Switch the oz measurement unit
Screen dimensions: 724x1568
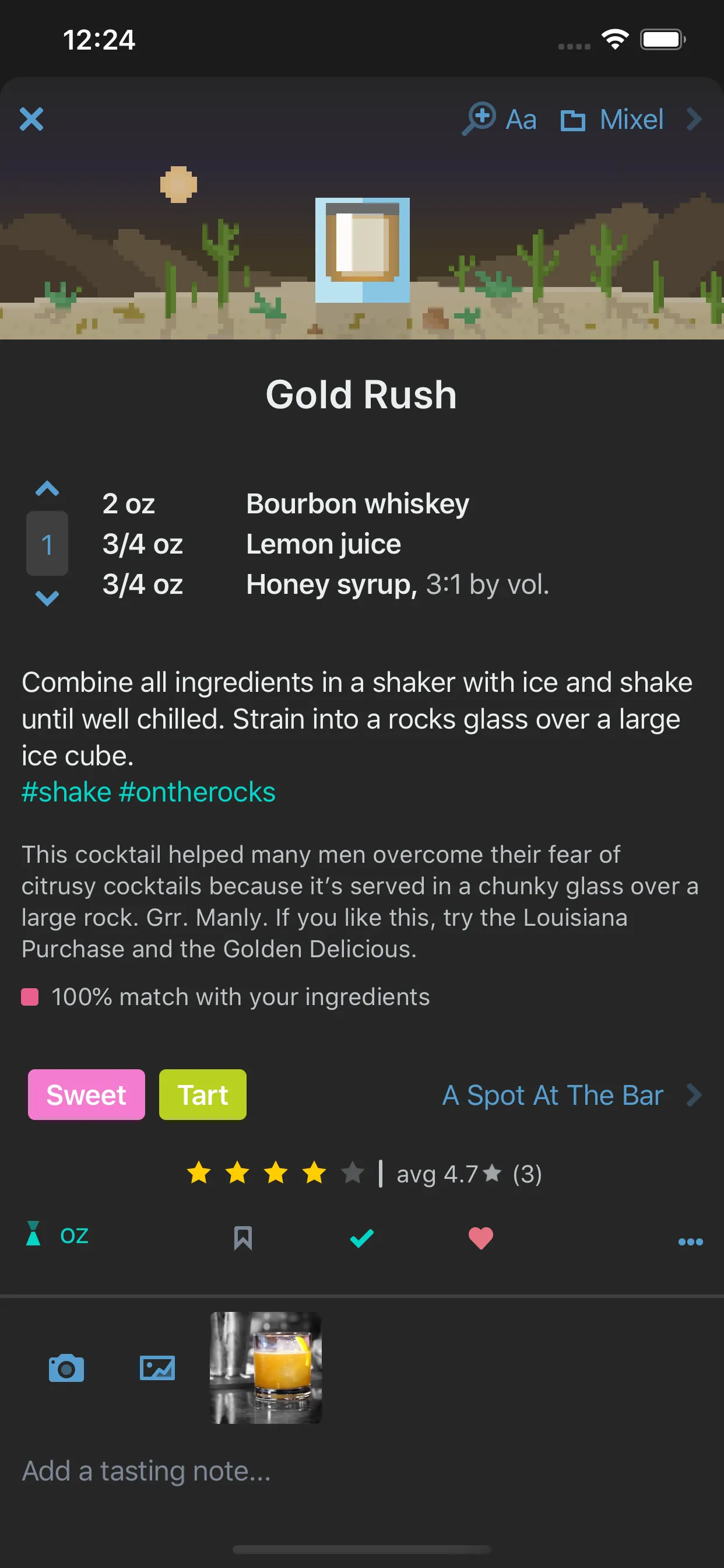(x=57, y=1234)
